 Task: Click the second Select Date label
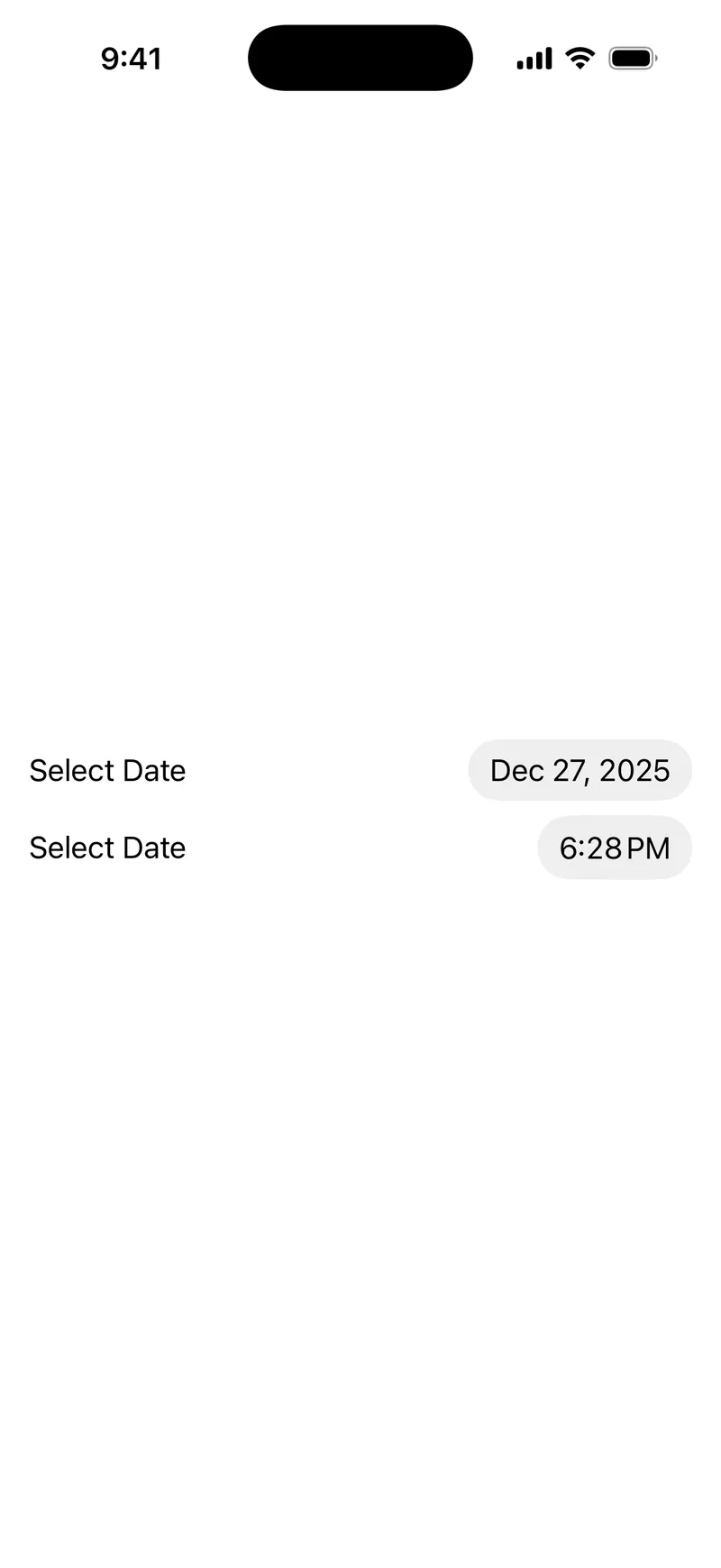tap(107, 848)
